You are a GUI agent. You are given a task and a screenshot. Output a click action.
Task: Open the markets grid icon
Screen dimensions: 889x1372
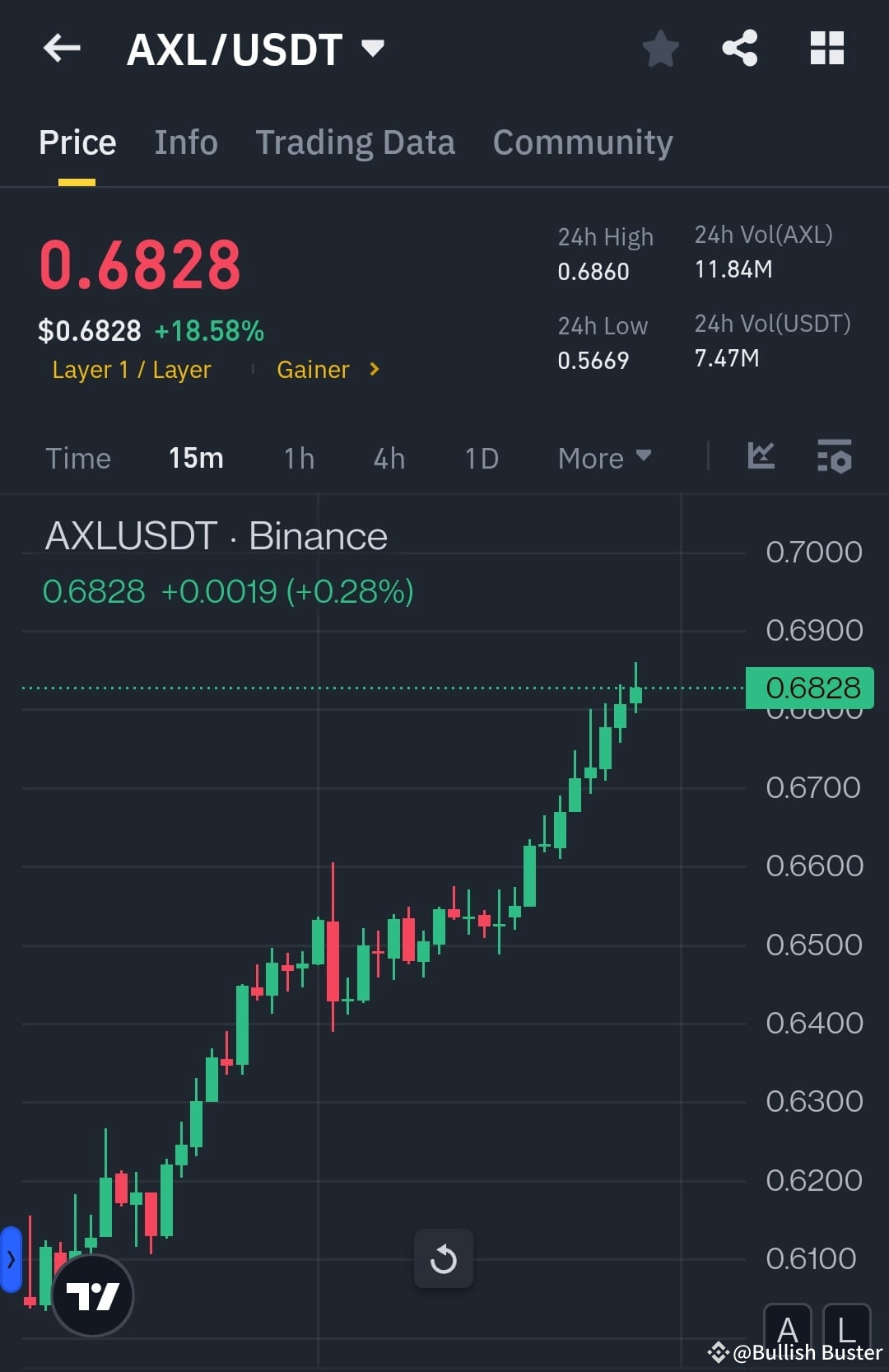(826, 48)
